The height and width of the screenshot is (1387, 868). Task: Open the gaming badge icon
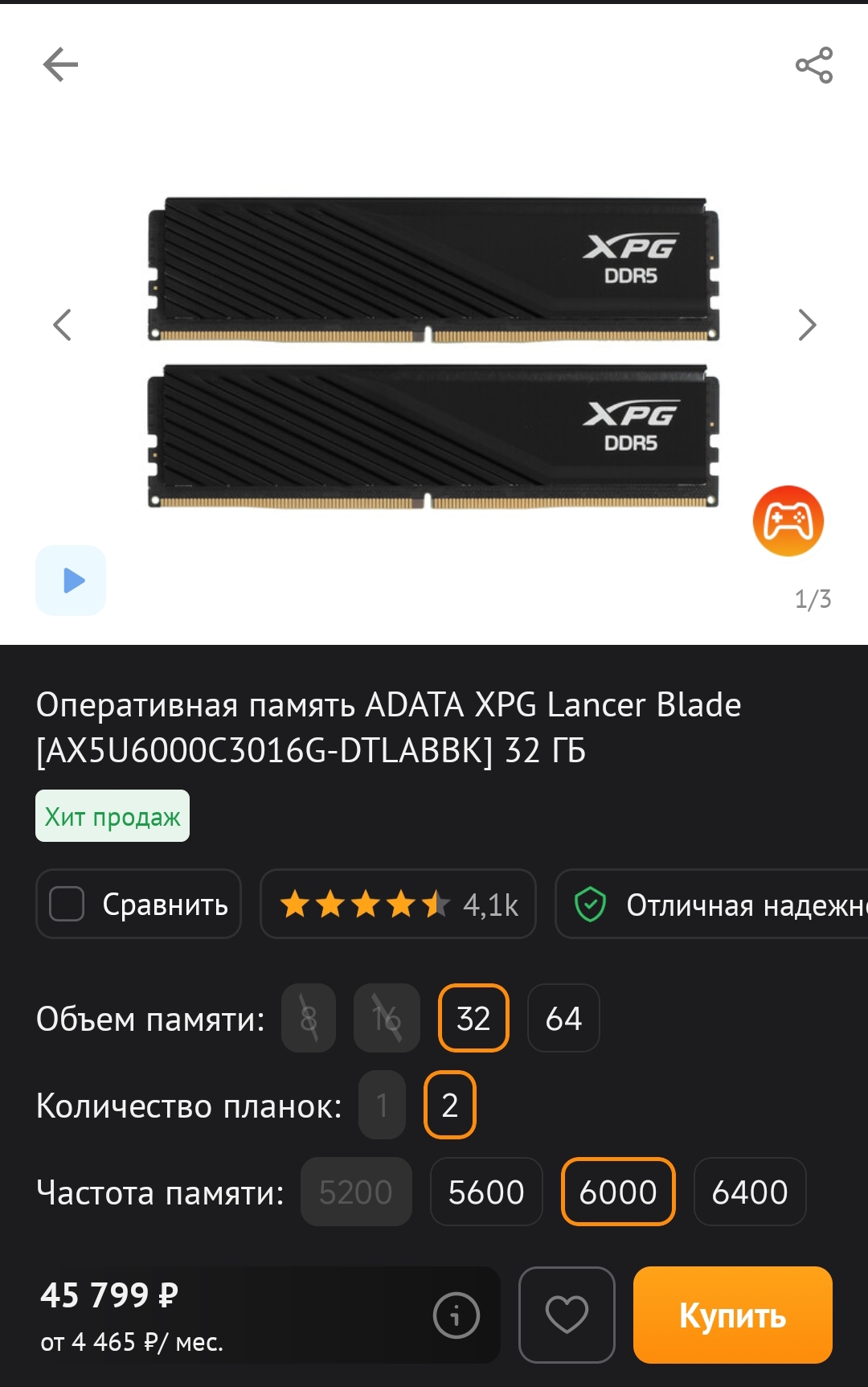tap(788, 521)
